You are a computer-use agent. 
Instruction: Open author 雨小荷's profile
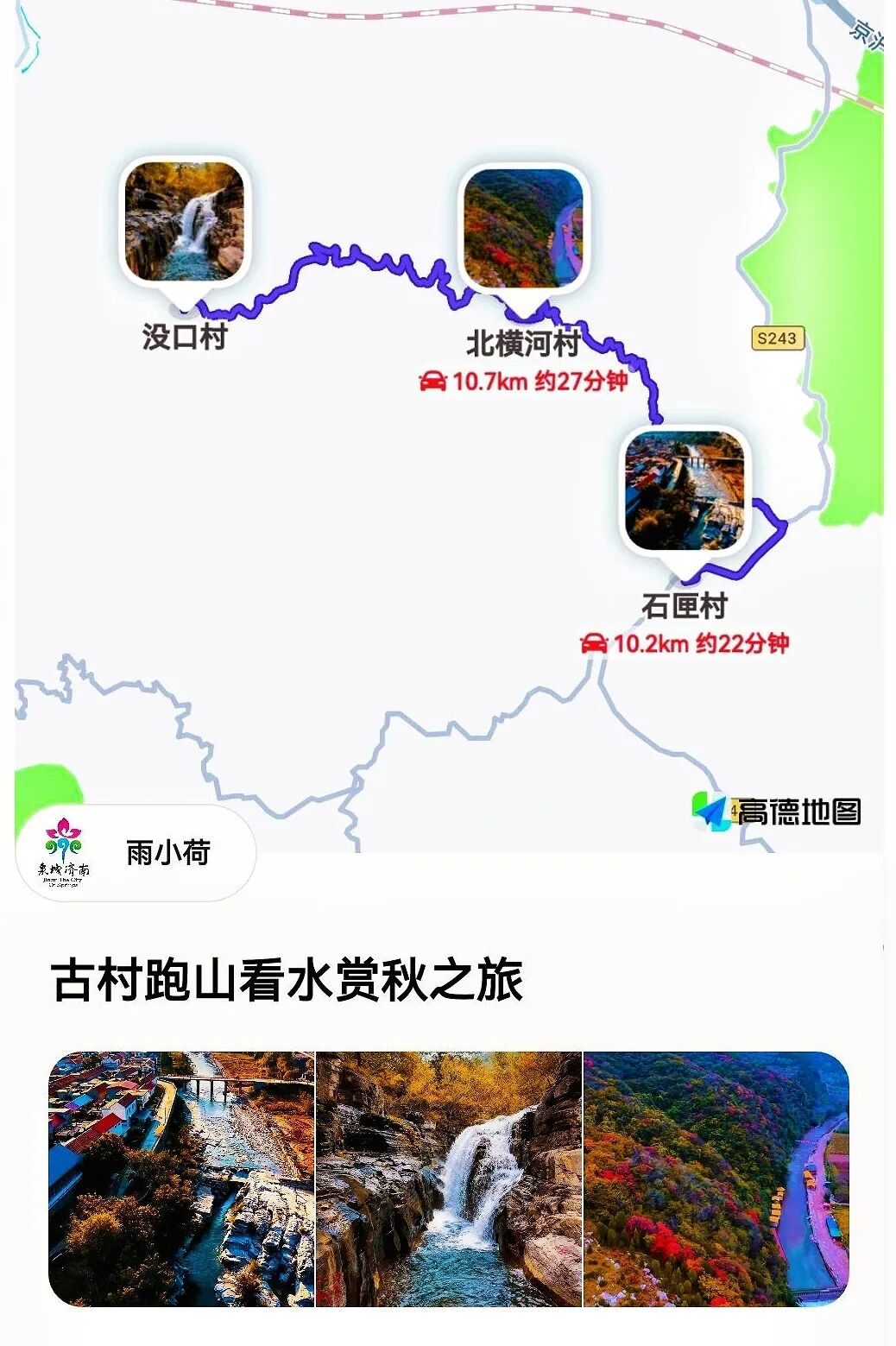136,853
